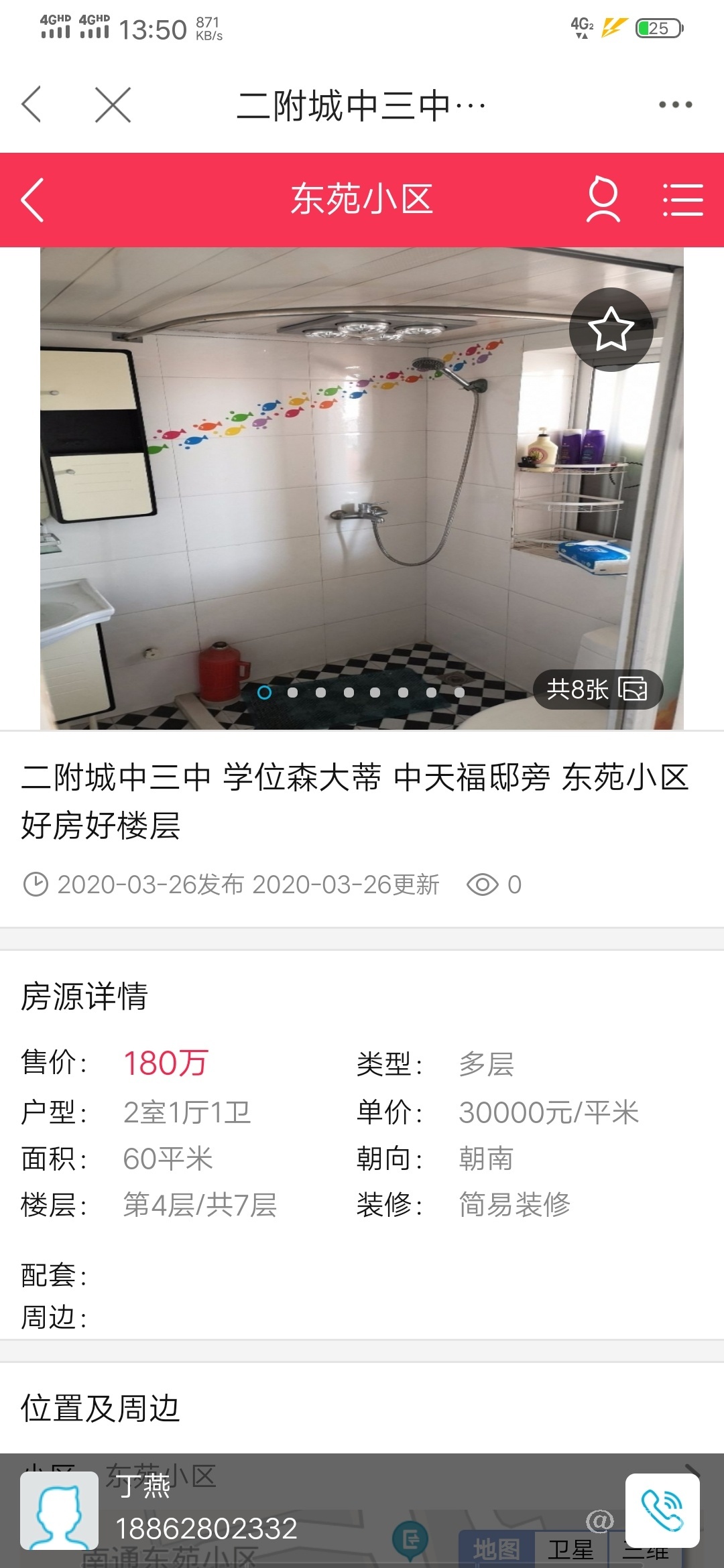Open the 共8张 photo gallery
The width and height of the screenshot is (724, 1568).
pyautogui.click(x=597, y=689)
